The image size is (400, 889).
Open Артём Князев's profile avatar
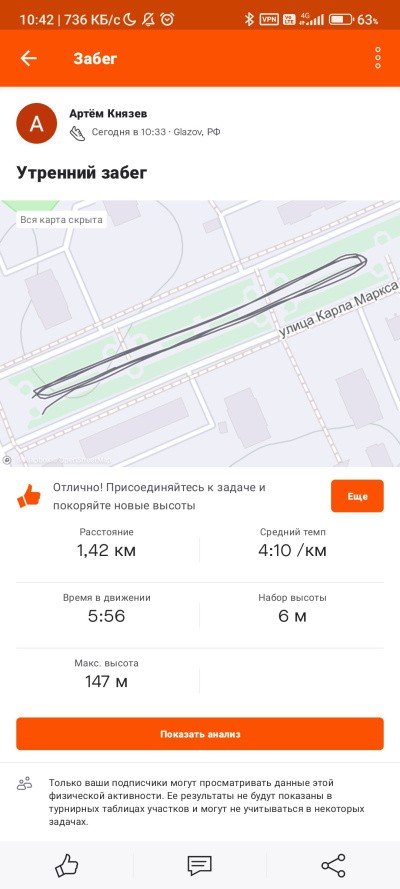pyautogui.click(x=36, y=124)
